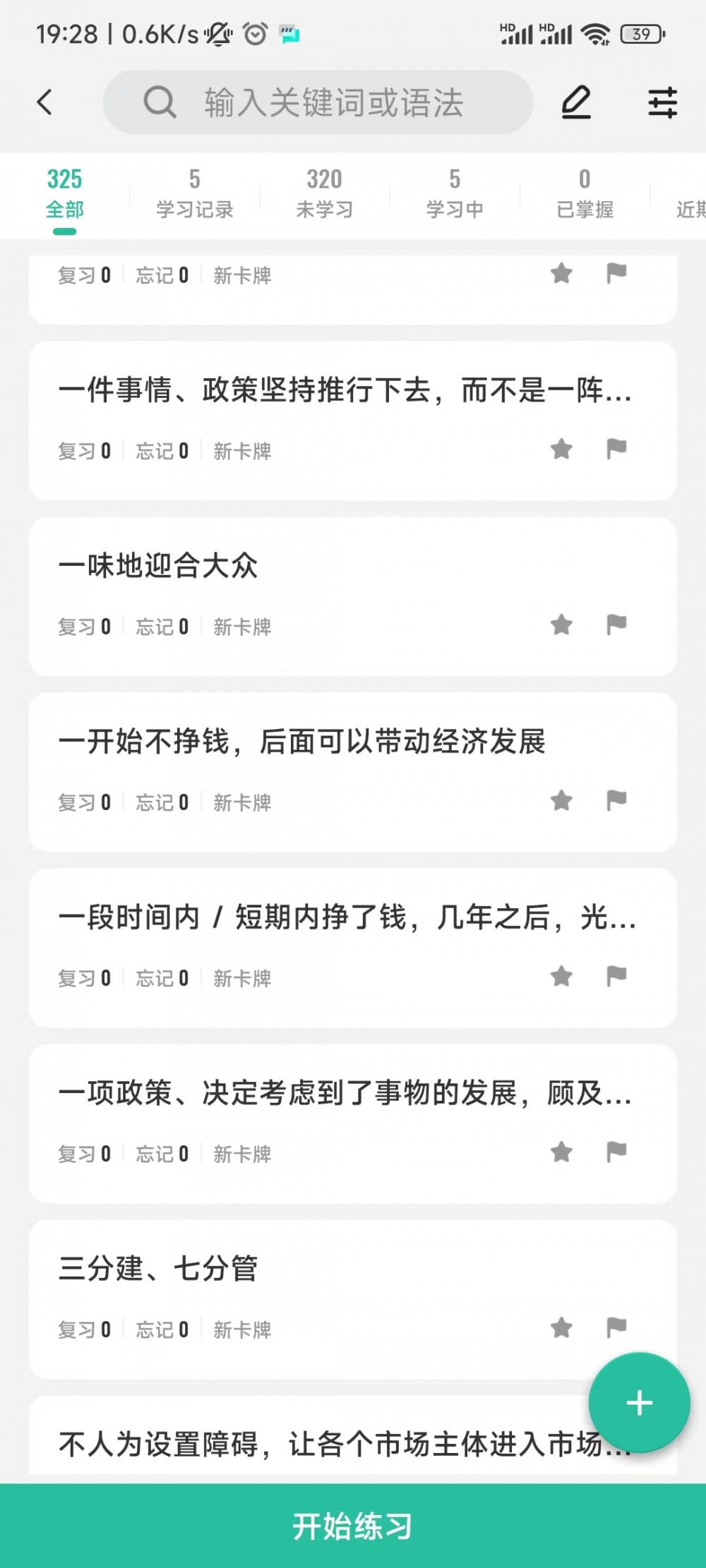This screenshot has width=706, height=1568.
Task: Open the card 一件事情、政策坚持推行下去
Action: point(352,421)
